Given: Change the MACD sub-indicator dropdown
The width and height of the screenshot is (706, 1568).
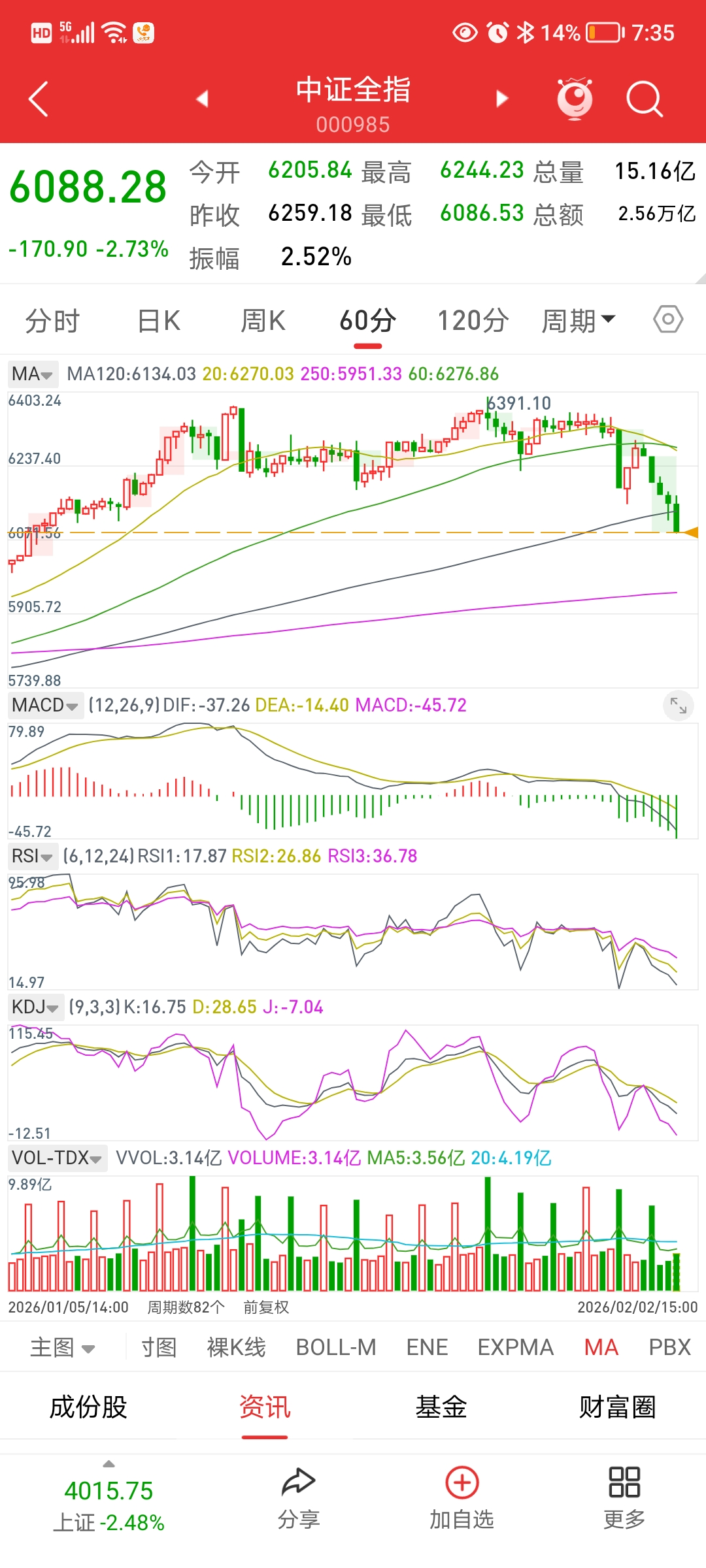Looking at the screenshot, I should coord(45,706).
